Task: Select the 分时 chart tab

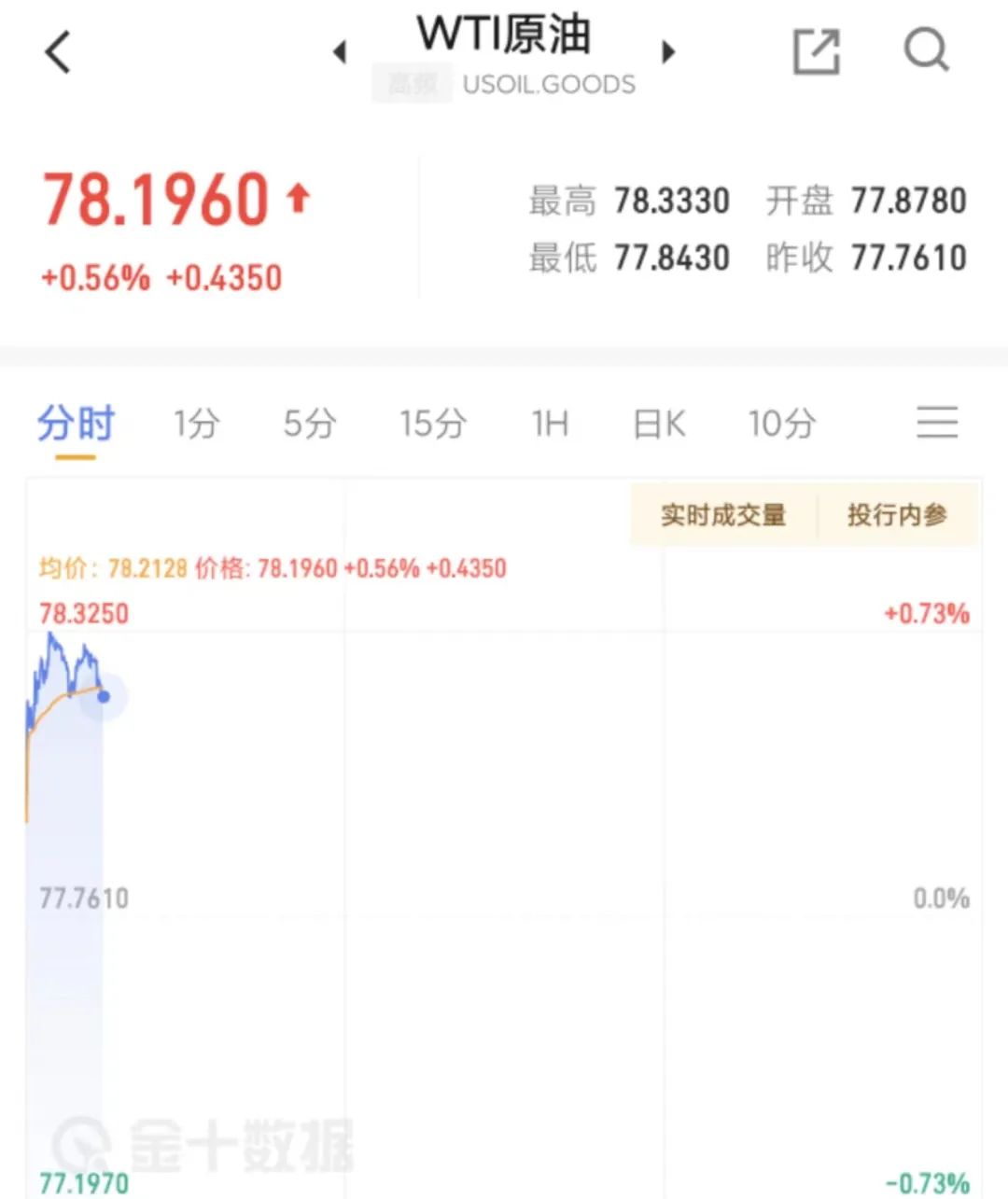Action: (x=76, y=425)
